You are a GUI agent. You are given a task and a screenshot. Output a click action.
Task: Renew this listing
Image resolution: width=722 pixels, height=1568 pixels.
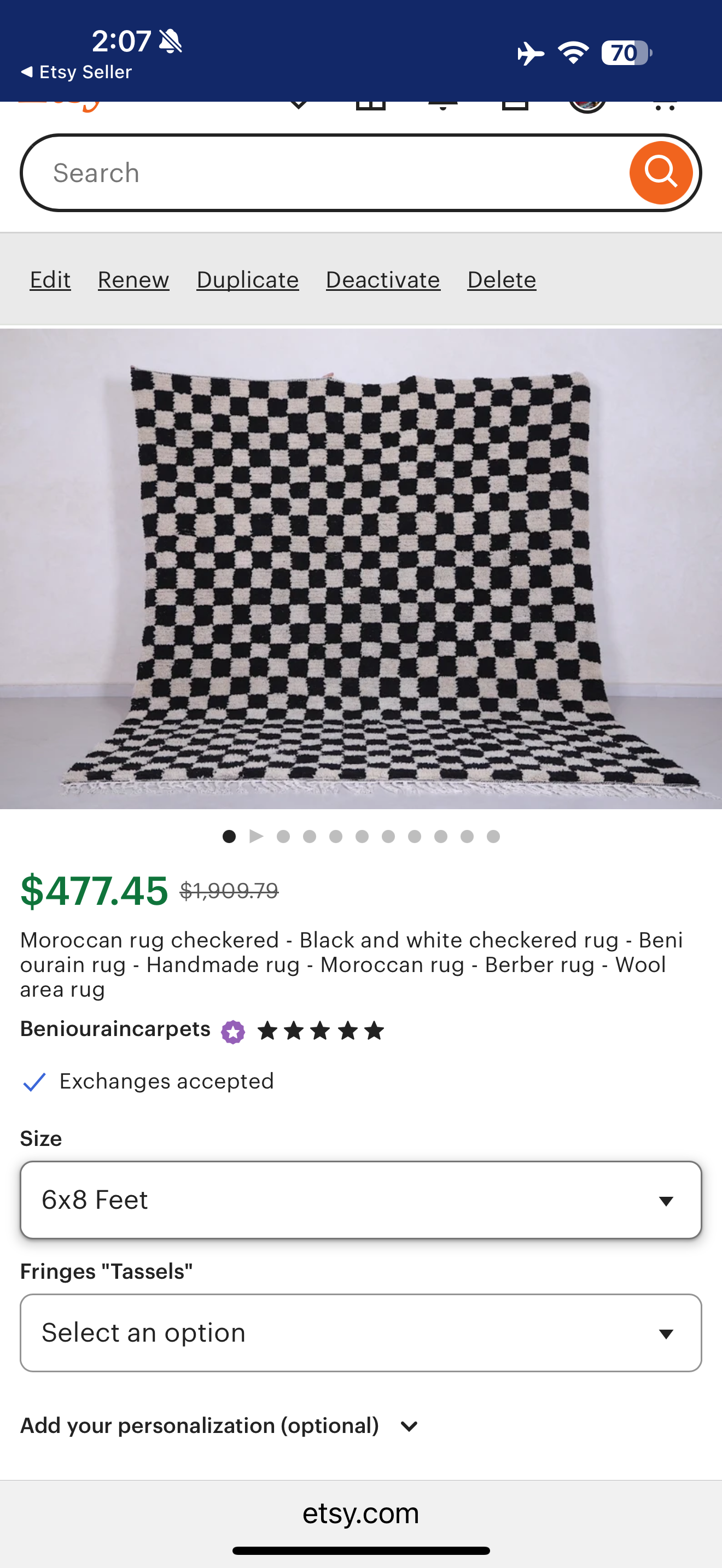[133, 280]
